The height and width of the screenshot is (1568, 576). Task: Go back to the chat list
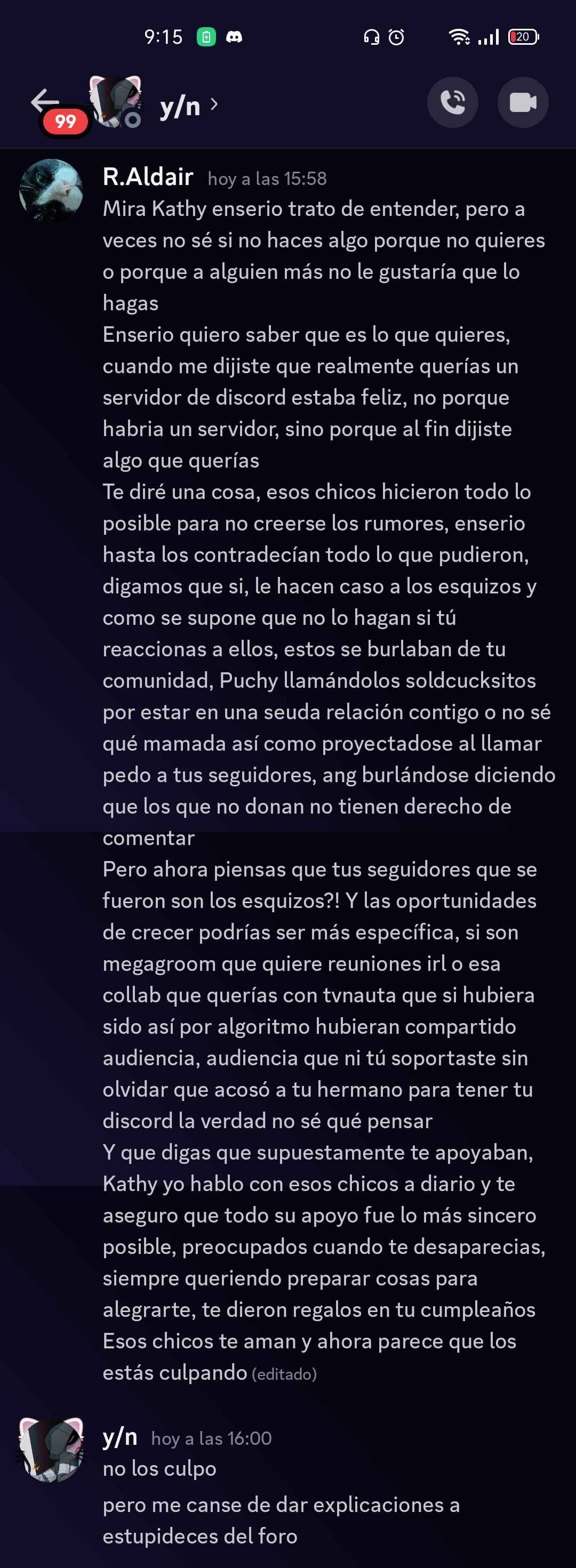point(45,102)
